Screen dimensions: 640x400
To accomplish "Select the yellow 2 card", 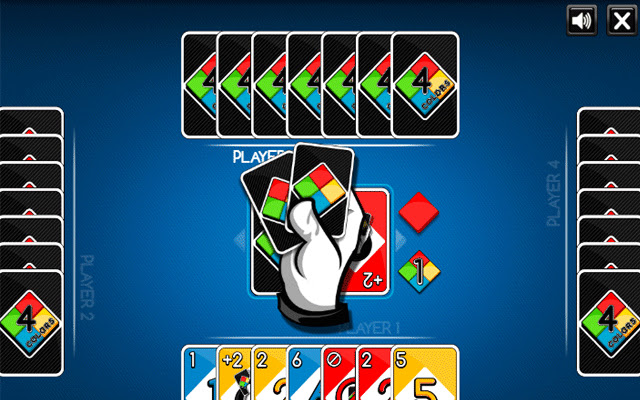I will click(269, 373).
